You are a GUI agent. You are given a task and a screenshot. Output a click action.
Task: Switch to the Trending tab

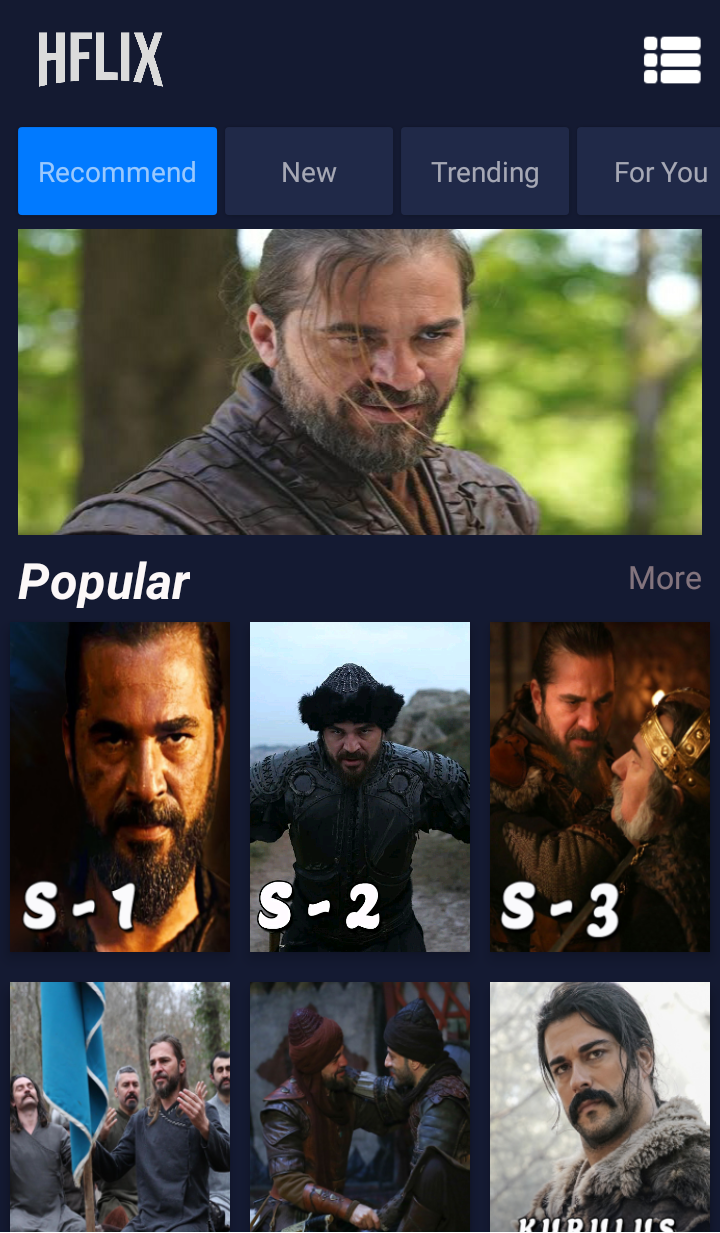click(x=485, y=171)
